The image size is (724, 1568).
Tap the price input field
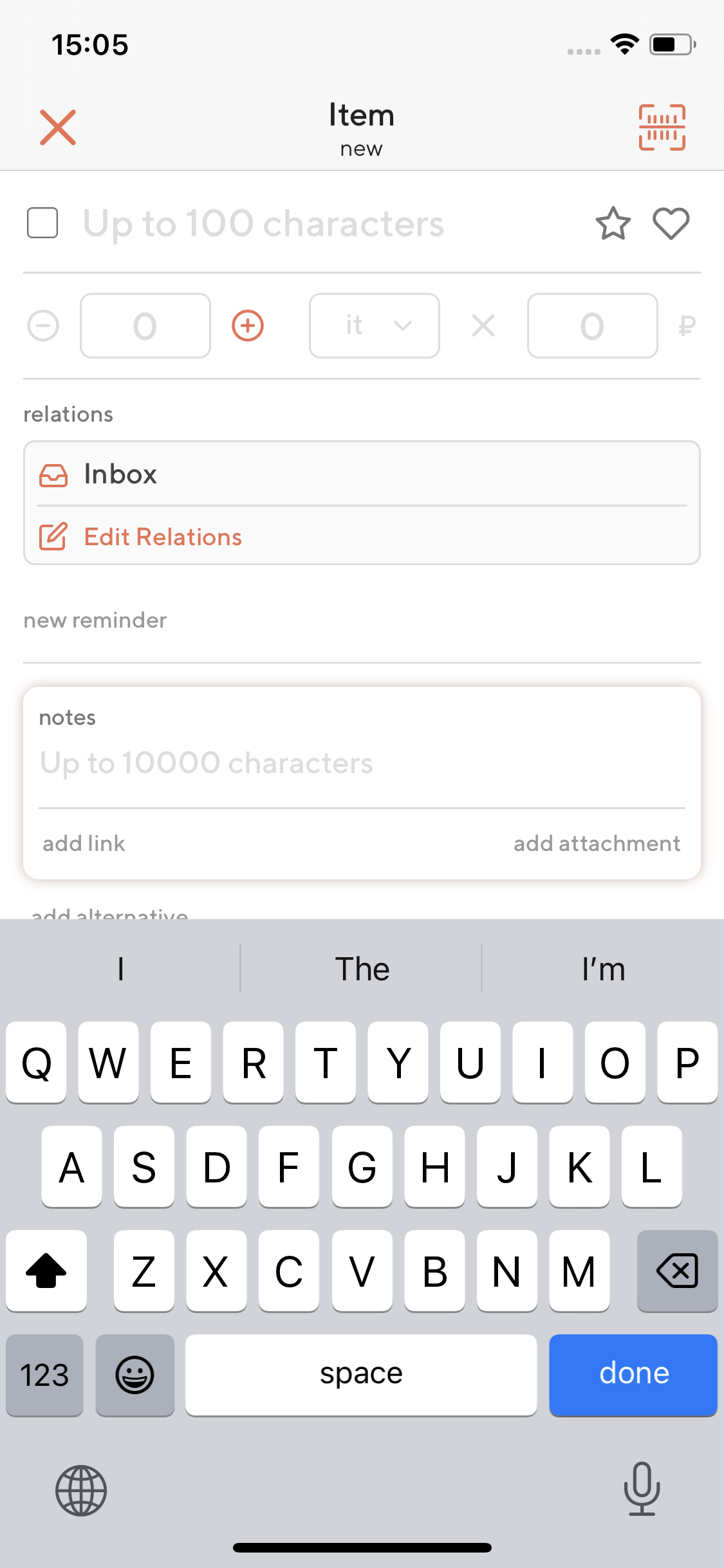(x=592, y=325)
